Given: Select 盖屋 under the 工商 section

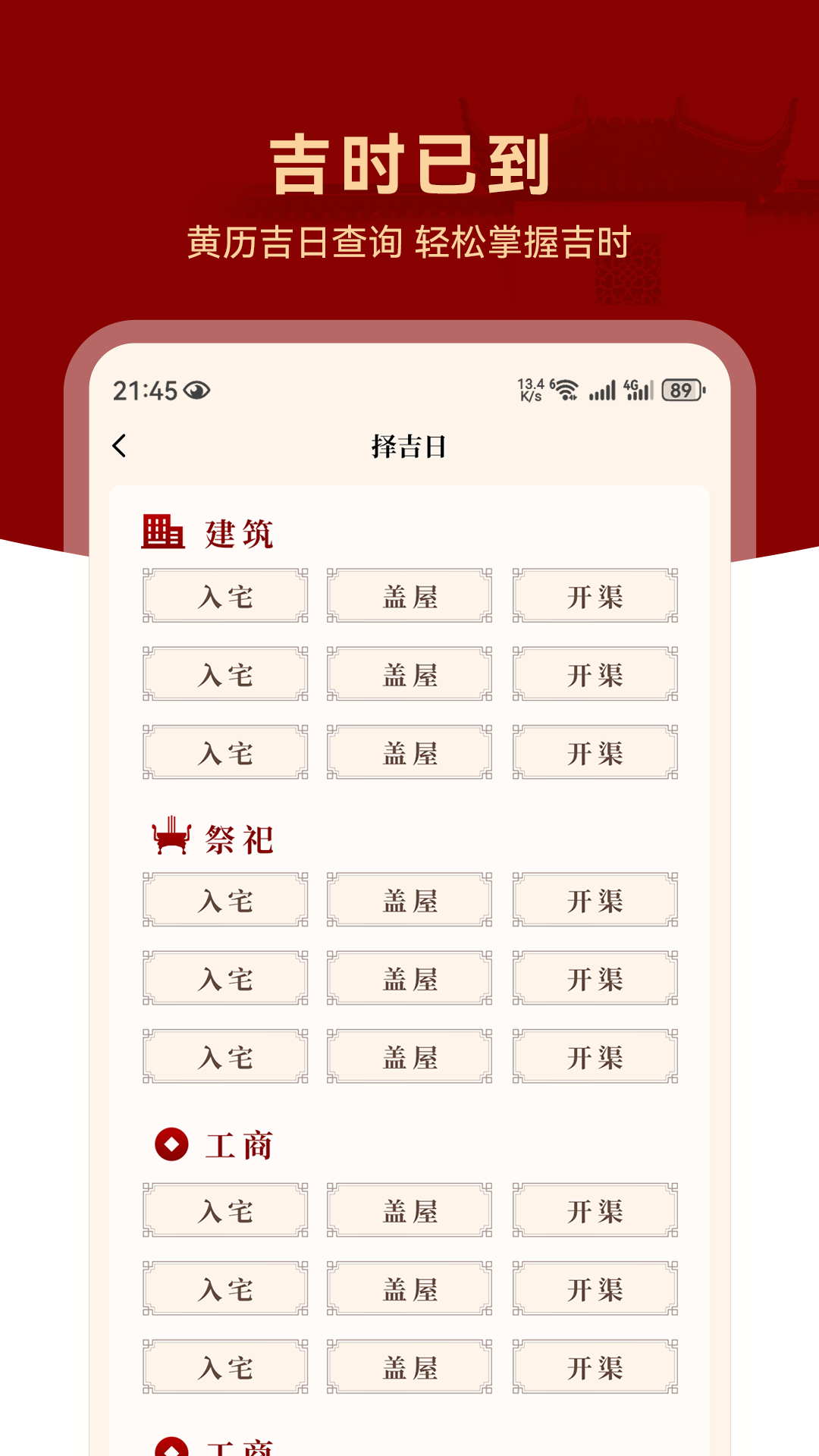Looking at the screenshot, I should point(409,1210).
